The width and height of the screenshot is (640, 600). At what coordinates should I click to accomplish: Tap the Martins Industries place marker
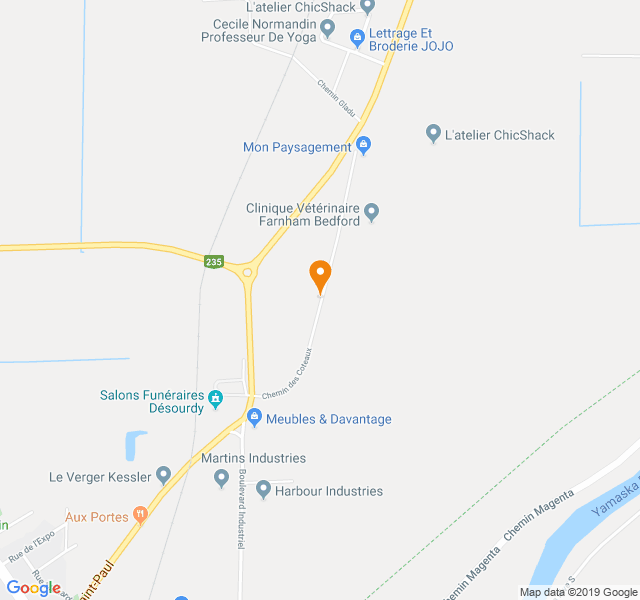(x=222, y=479)
